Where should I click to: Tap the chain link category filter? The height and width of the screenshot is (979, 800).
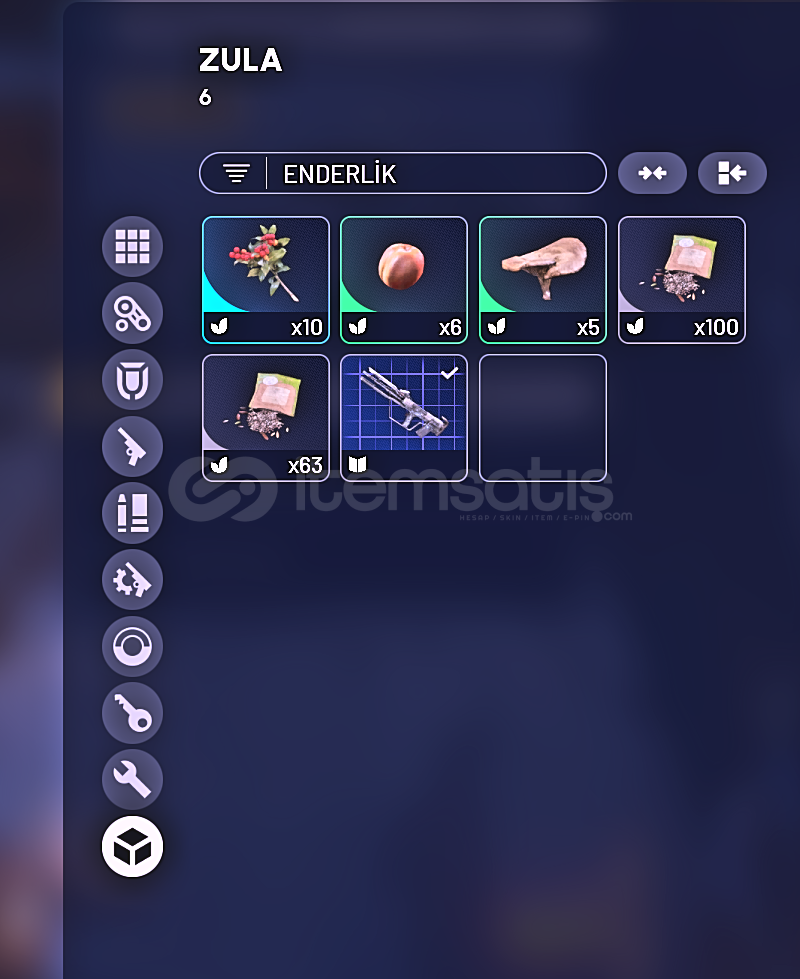[x=132, y=313]
